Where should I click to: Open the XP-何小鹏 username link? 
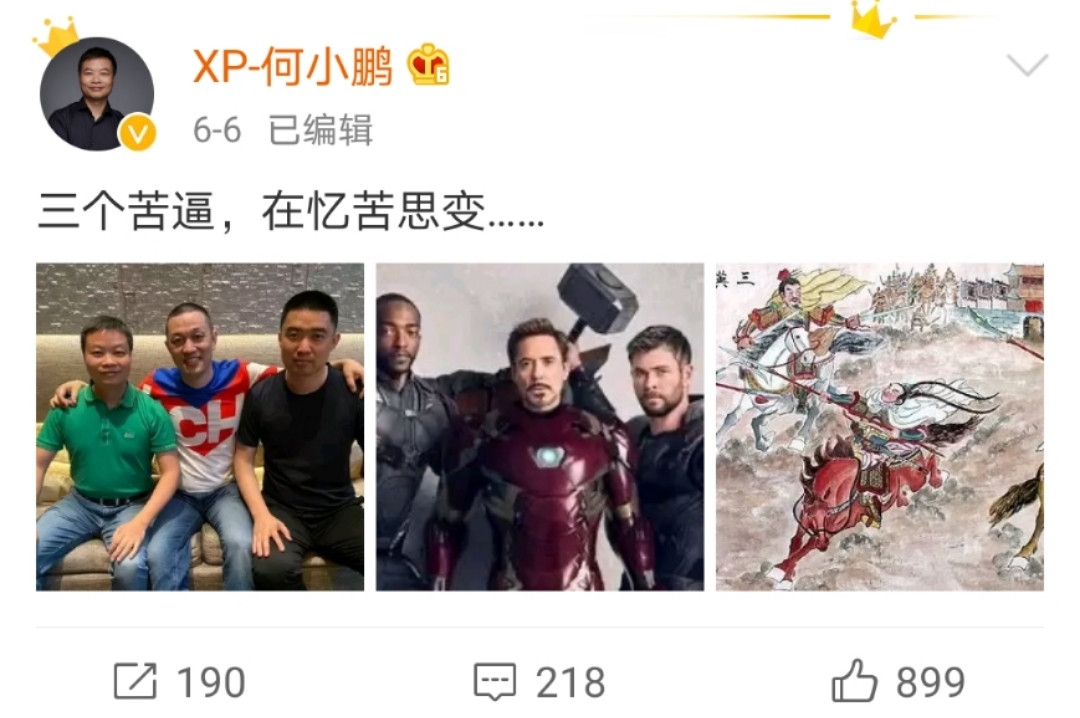click(x=291, y=69)
